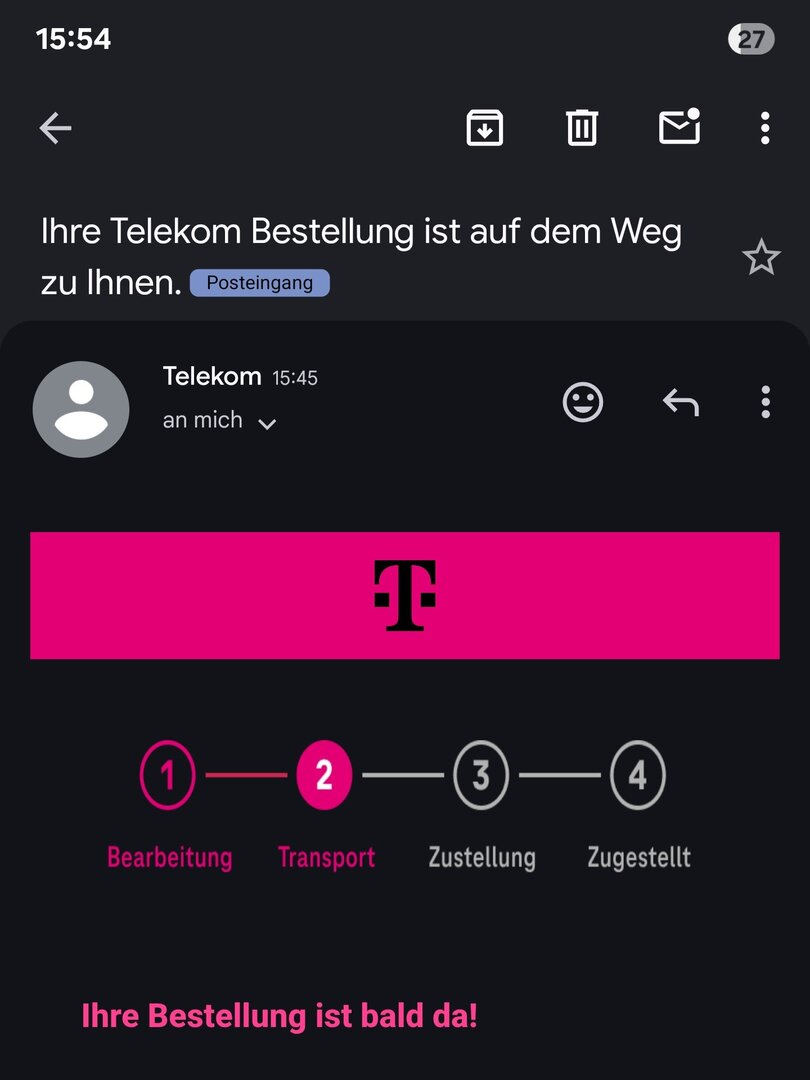This screenshot has width=810, height=1080.
Task: Archive this Telekom email
Action: [x=485, y=128]
